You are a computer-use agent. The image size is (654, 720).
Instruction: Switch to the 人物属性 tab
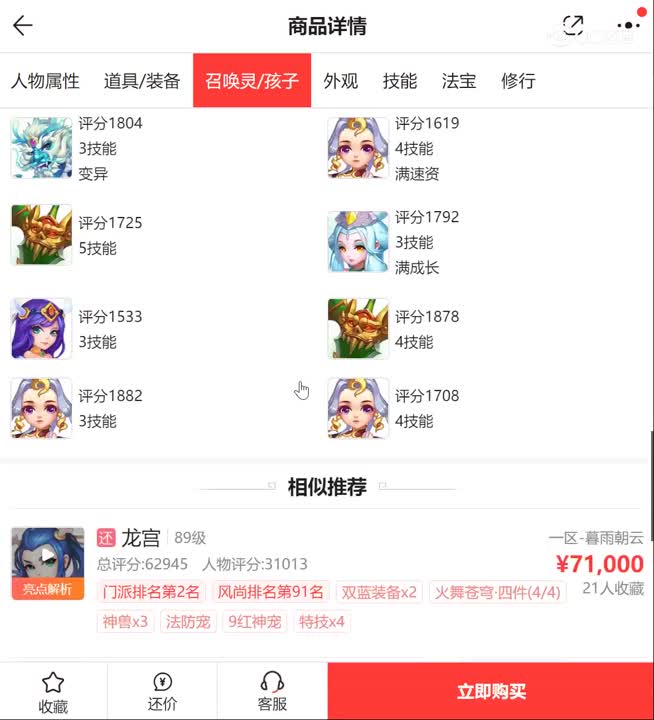(x=45, y=81)
